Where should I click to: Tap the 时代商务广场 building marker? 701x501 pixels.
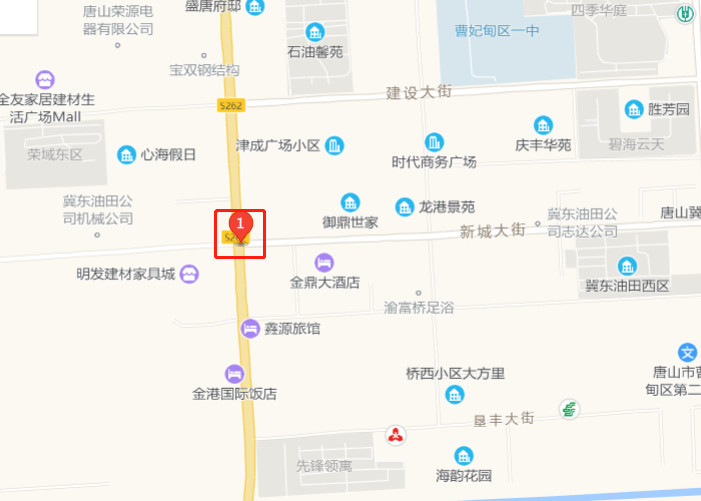434,142
